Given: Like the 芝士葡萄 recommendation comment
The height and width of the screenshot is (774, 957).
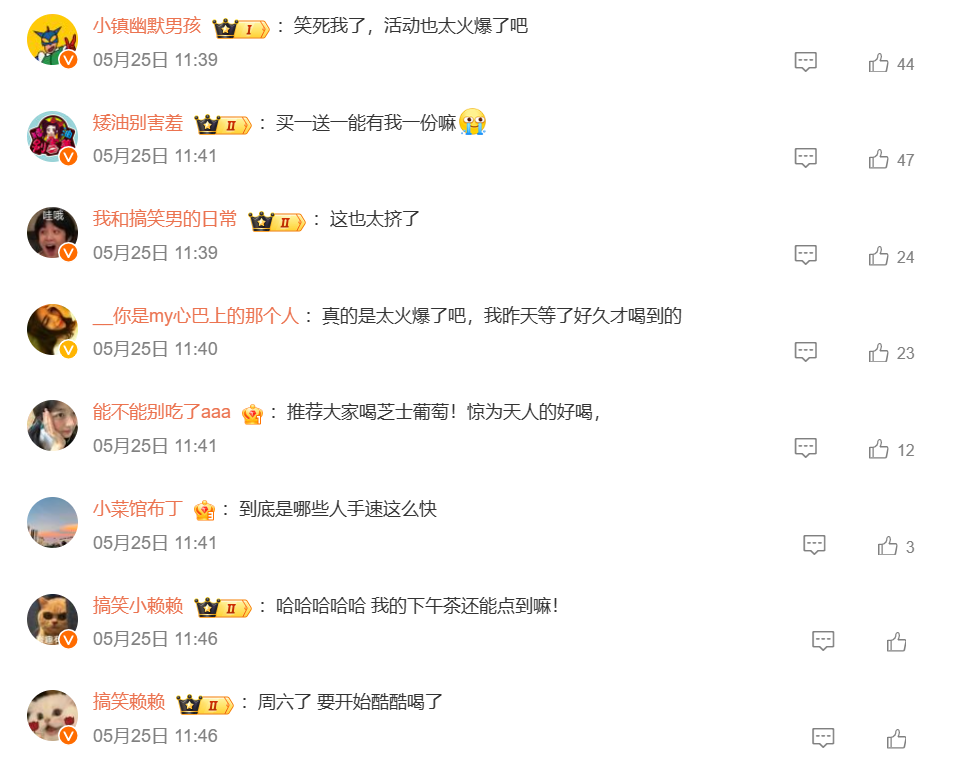Looking at the screenshot, I should click(879, 449).
